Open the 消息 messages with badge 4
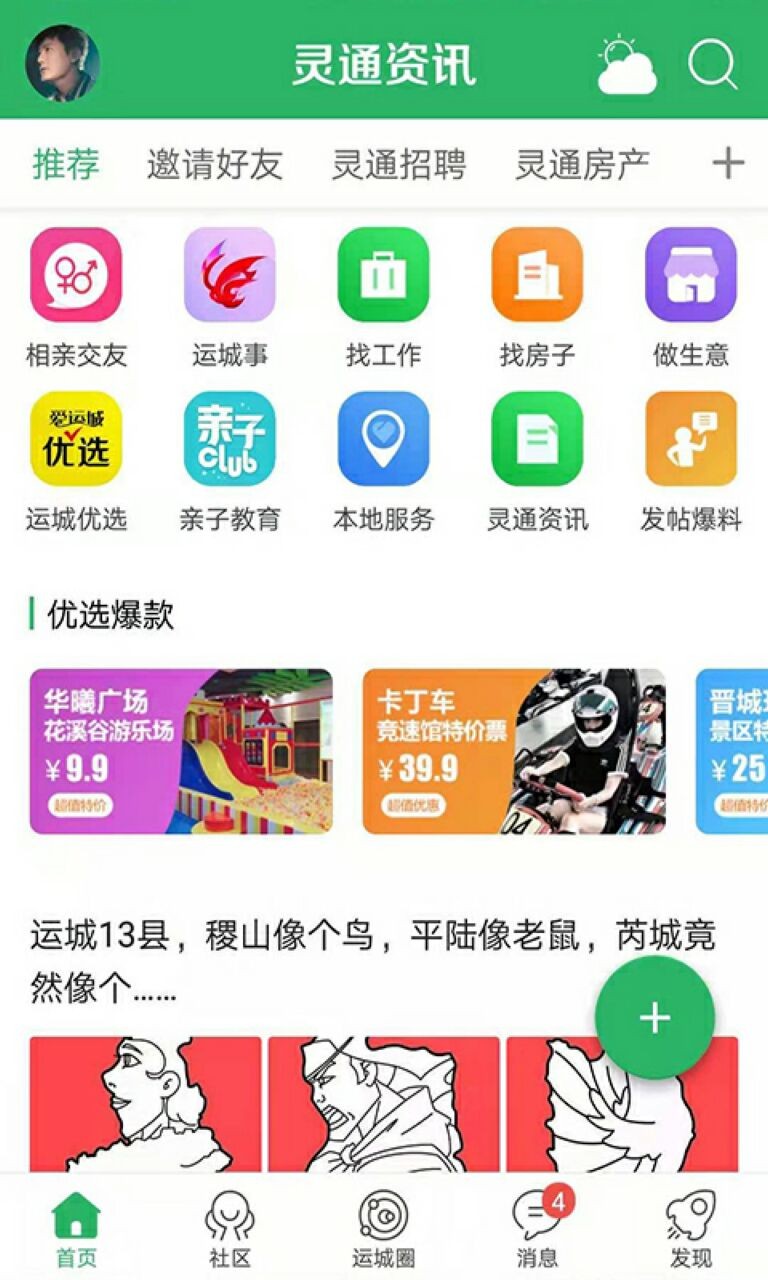768x1280 pixels. click(x=536, y=1222)
